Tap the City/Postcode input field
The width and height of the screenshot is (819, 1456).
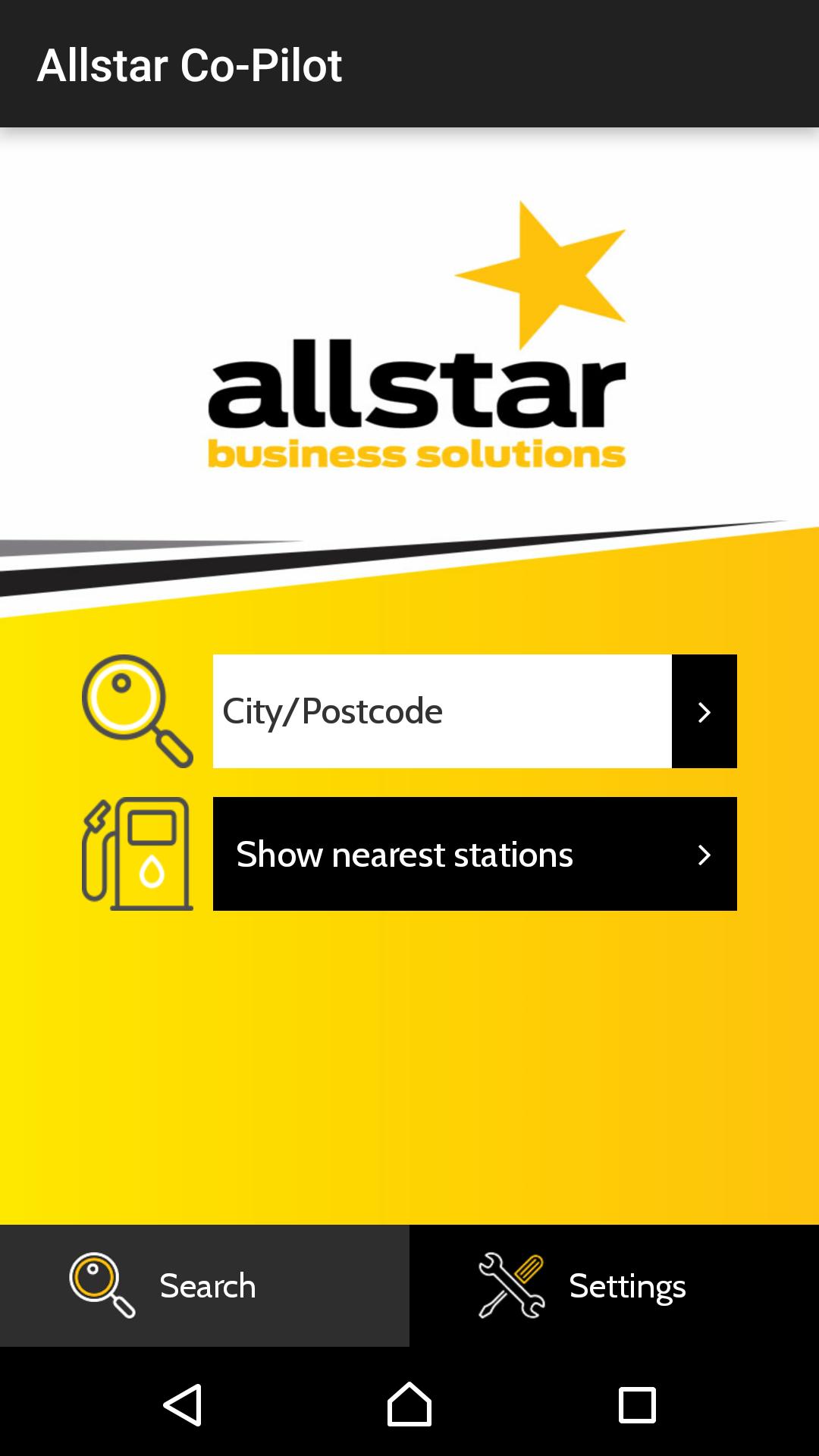442,711
